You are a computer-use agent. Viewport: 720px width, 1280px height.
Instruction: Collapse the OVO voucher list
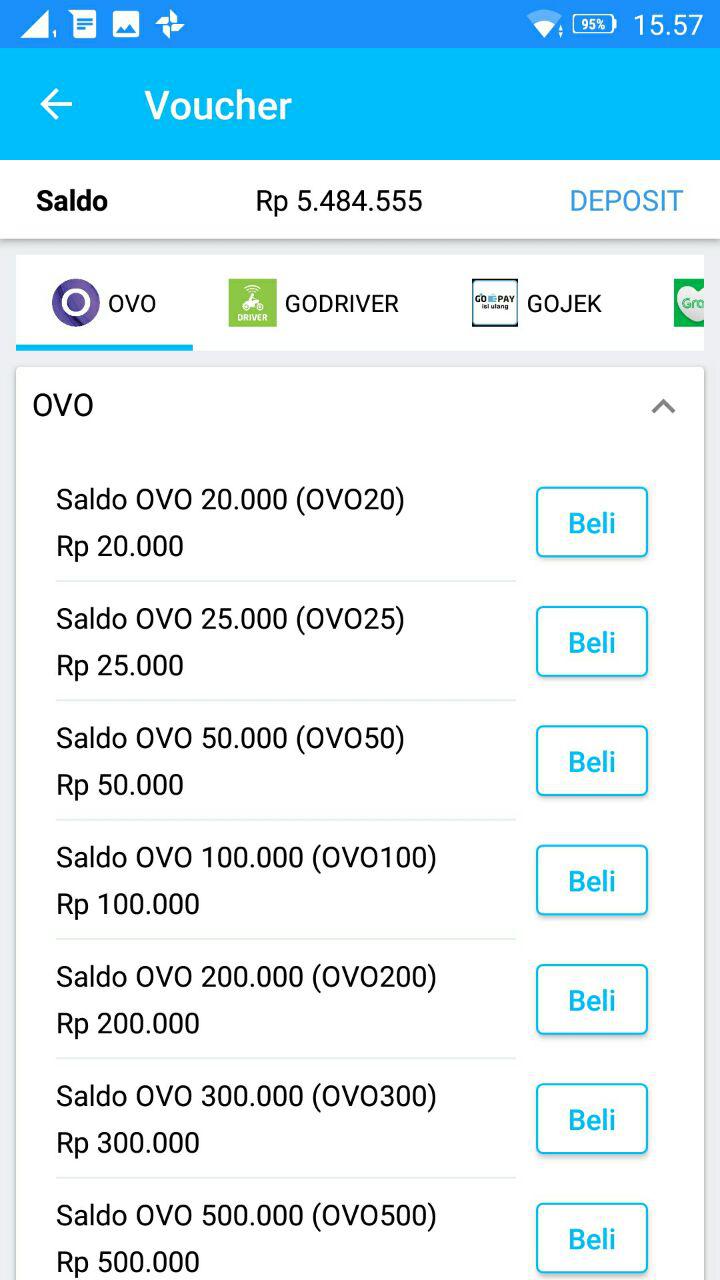[x=663, y=406]
